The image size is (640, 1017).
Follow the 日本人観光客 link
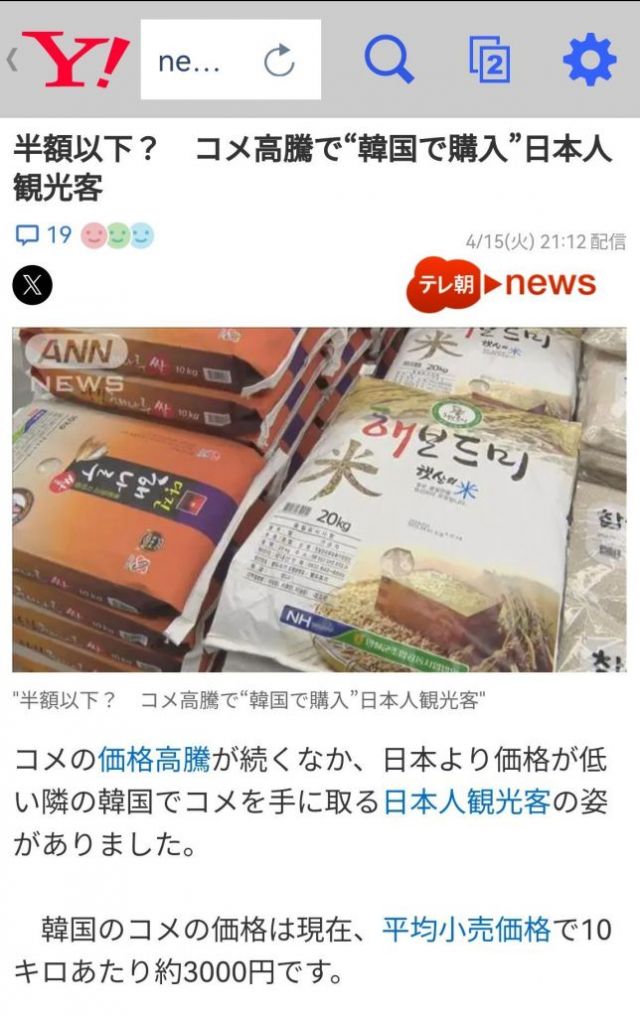(x=466, y=802)
